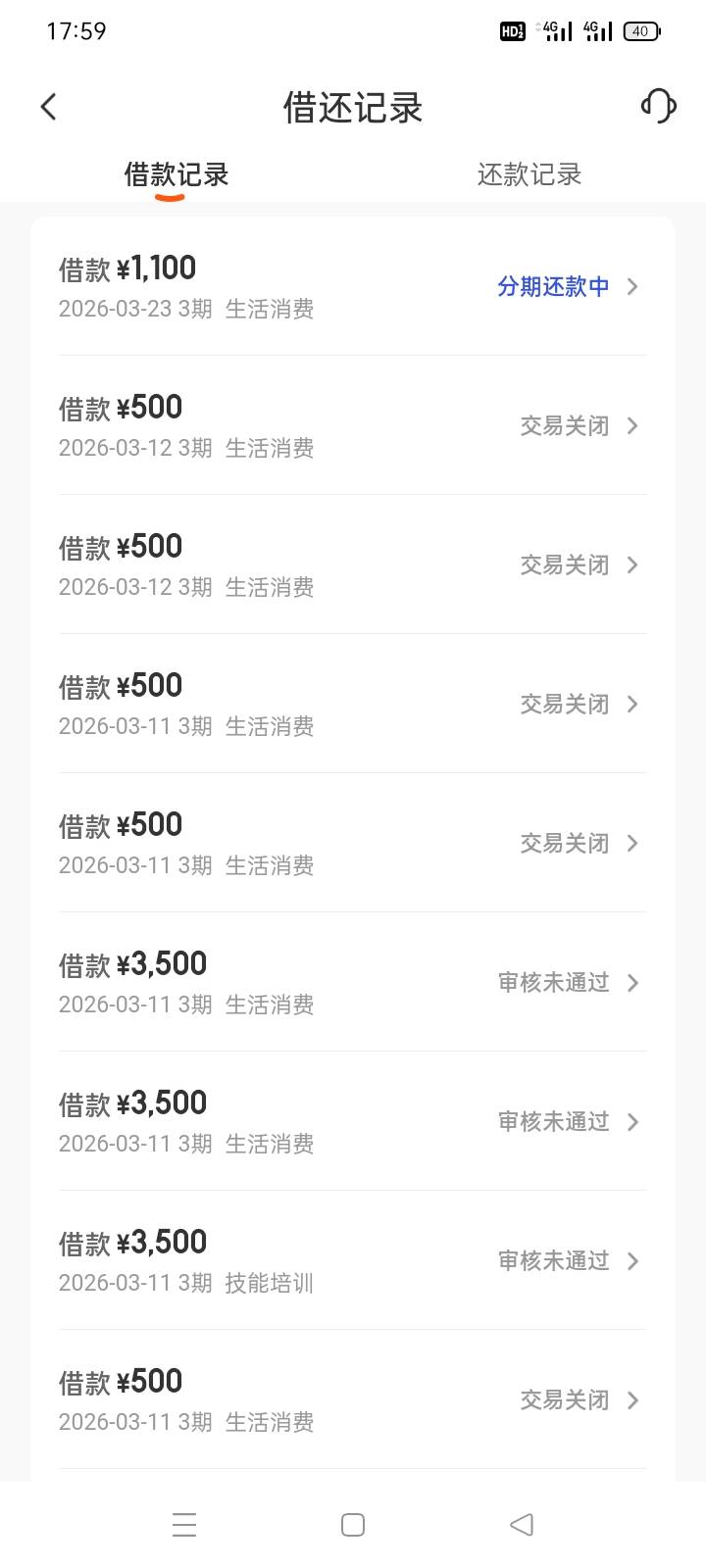Viewport: 706px width, 1568px height.
Task: Tap the system home button
Action: [x=353, y=1524]
